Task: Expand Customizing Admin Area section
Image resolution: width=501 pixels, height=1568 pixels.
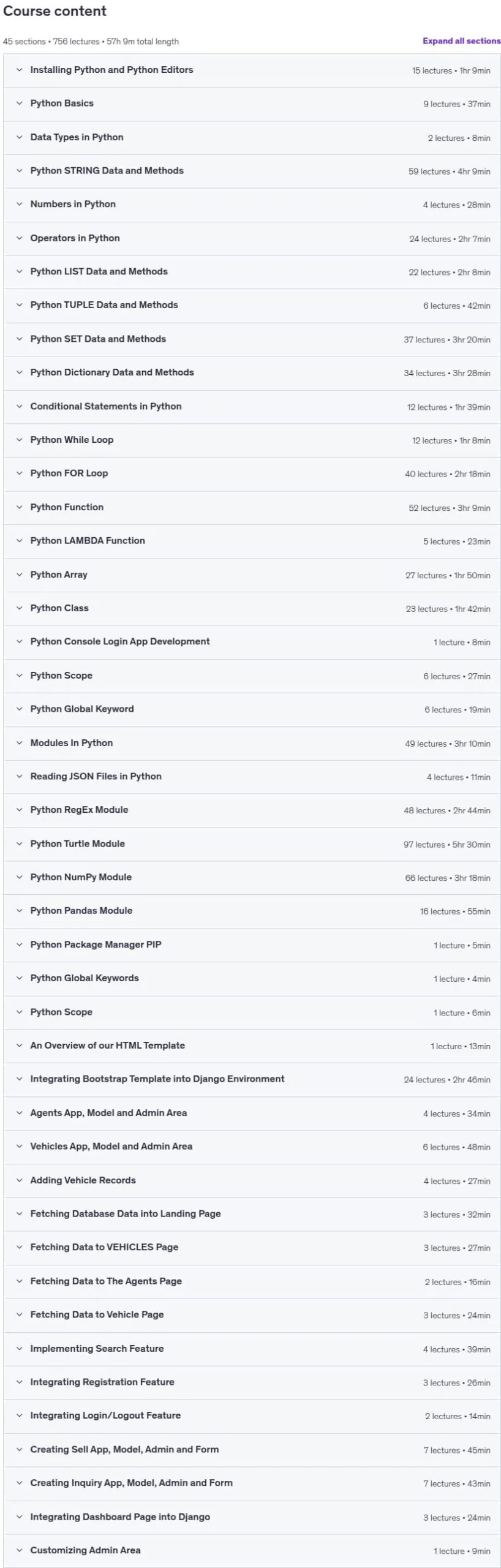Action: pos(252,1551)
